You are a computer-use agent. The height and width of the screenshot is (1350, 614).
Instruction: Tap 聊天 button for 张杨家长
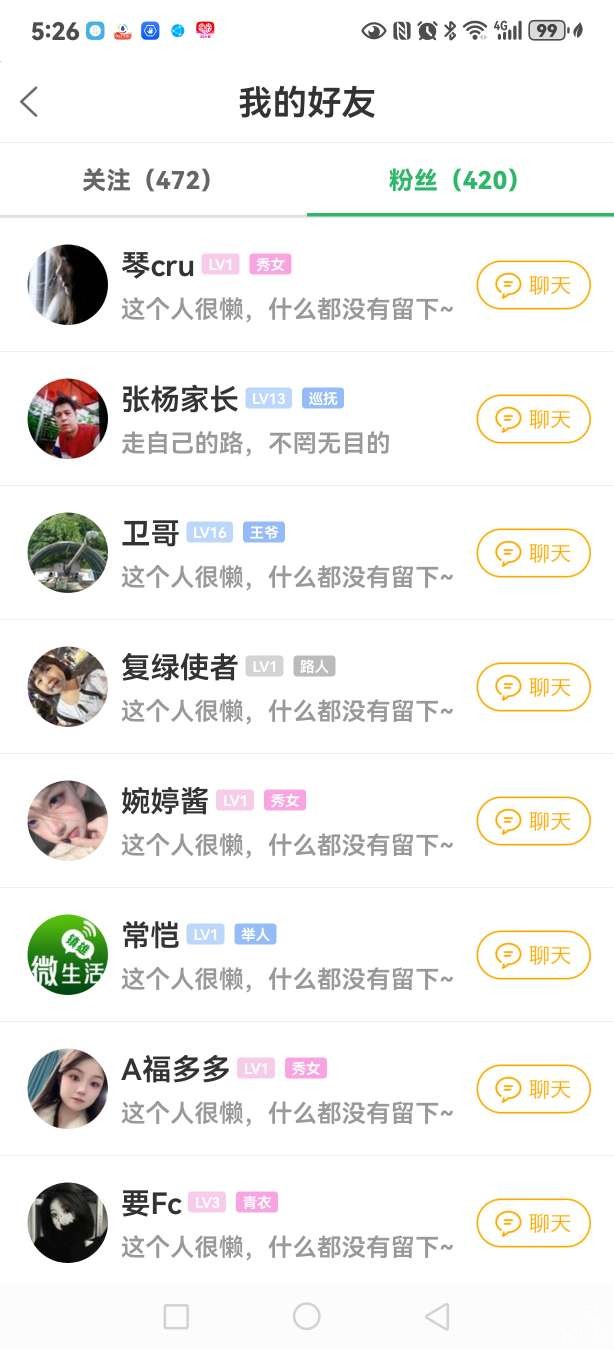pyautogui.click(x=533, y=420)
